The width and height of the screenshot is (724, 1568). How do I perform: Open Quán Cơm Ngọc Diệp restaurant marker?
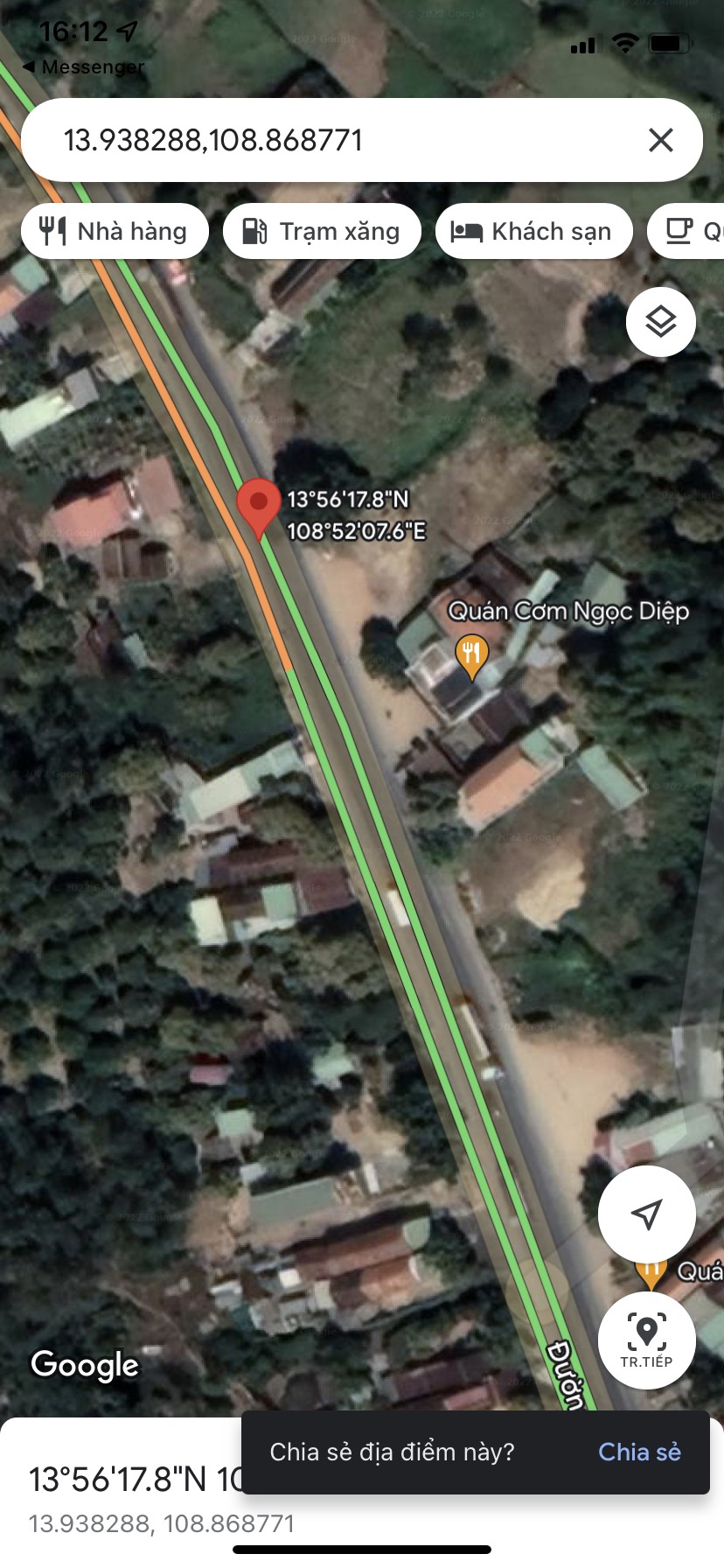471,654
